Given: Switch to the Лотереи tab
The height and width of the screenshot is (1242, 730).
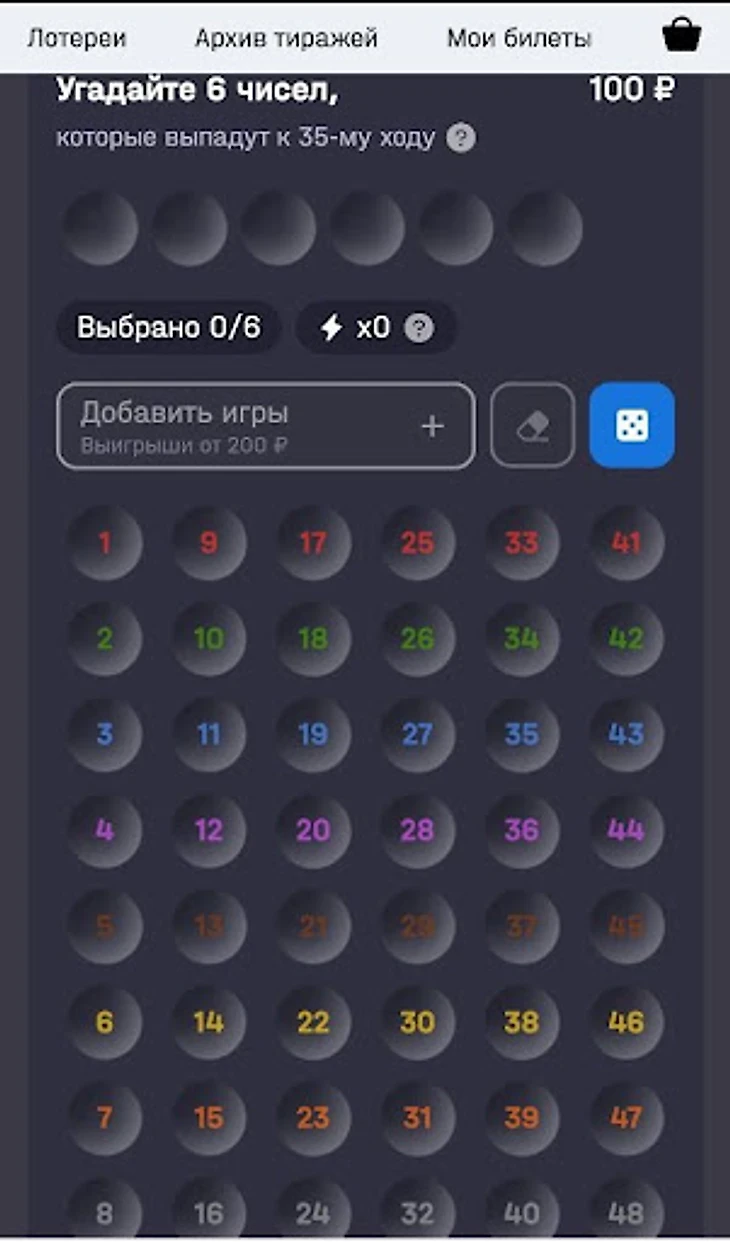Looking at the screenshot, I should coord(76,39).
